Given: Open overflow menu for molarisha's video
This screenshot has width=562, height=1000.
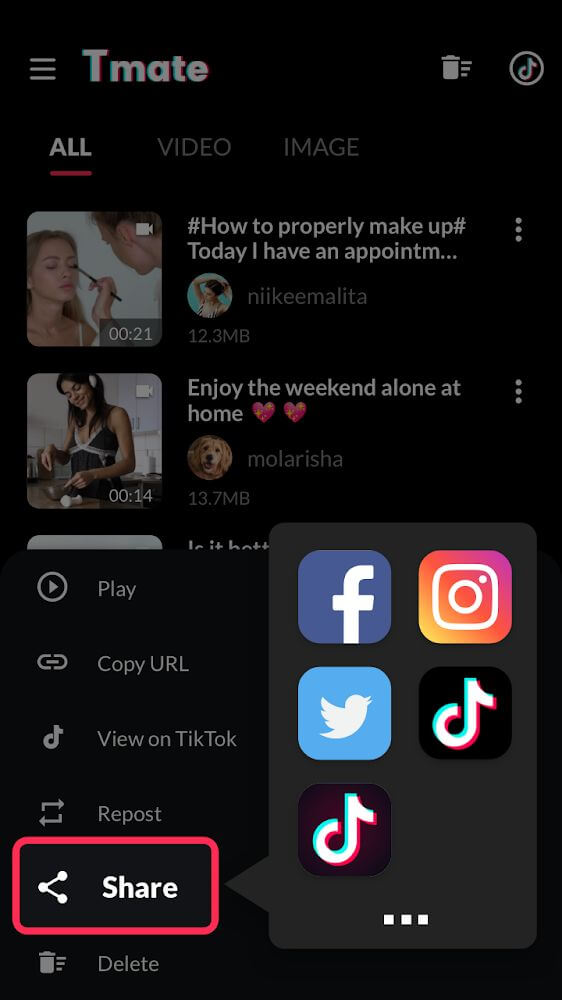Looking at the screenshot, I should [x=518, y=392].
